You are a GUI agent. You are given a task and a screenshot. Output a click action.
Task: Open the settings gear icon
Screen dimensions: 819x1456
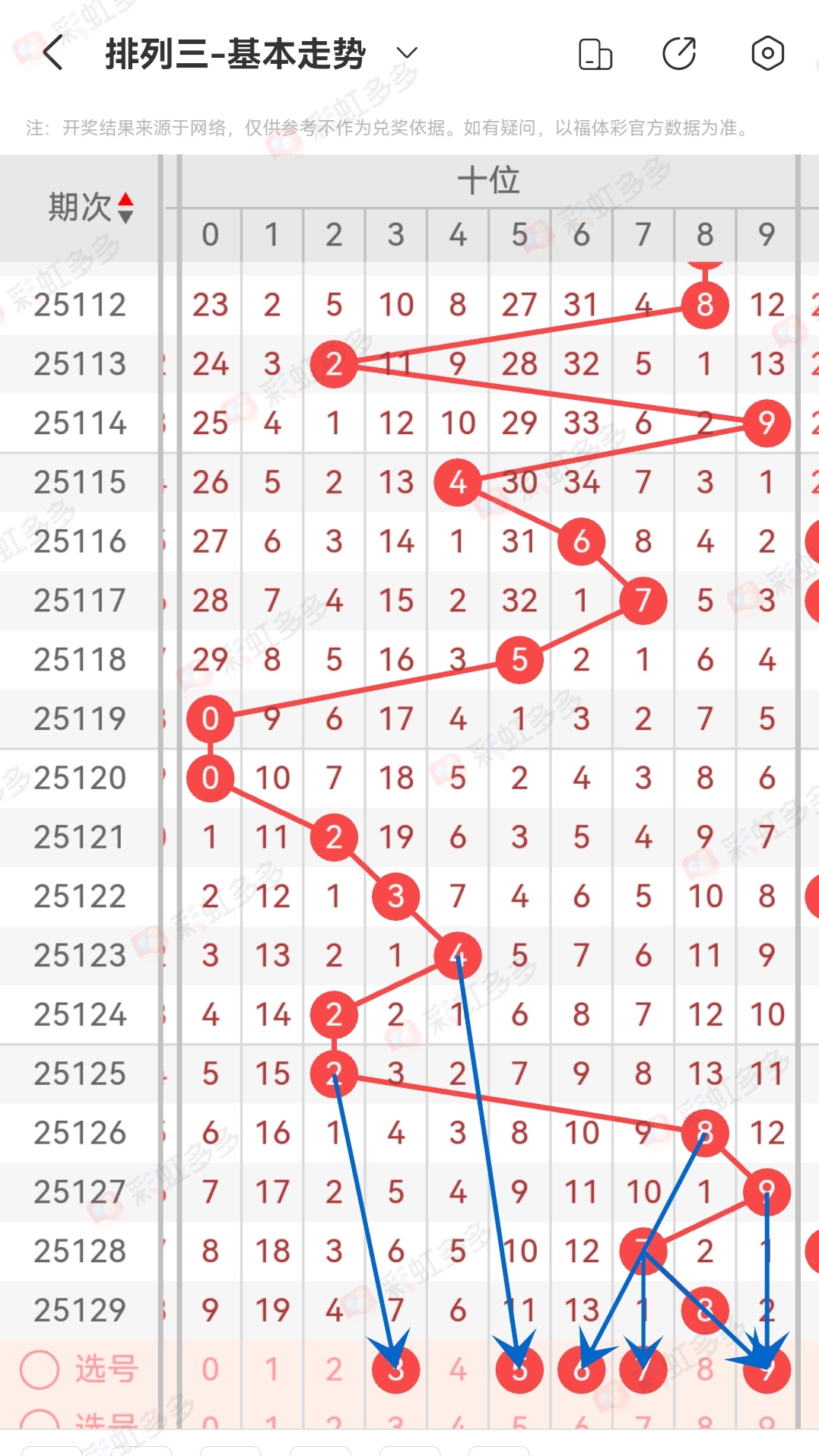tap(767, 53)
